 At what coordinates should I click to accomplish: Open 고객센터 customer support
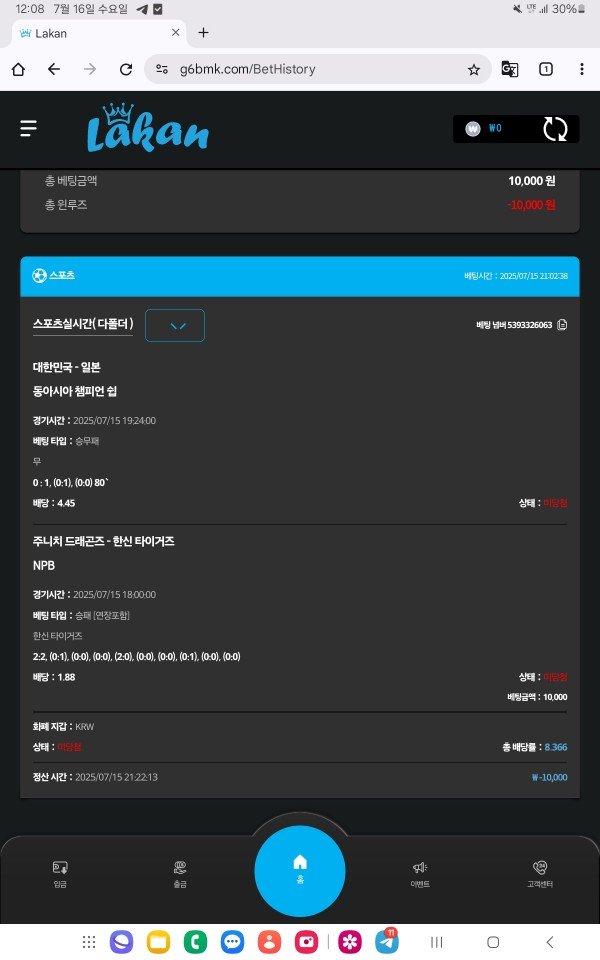(540, 873)
